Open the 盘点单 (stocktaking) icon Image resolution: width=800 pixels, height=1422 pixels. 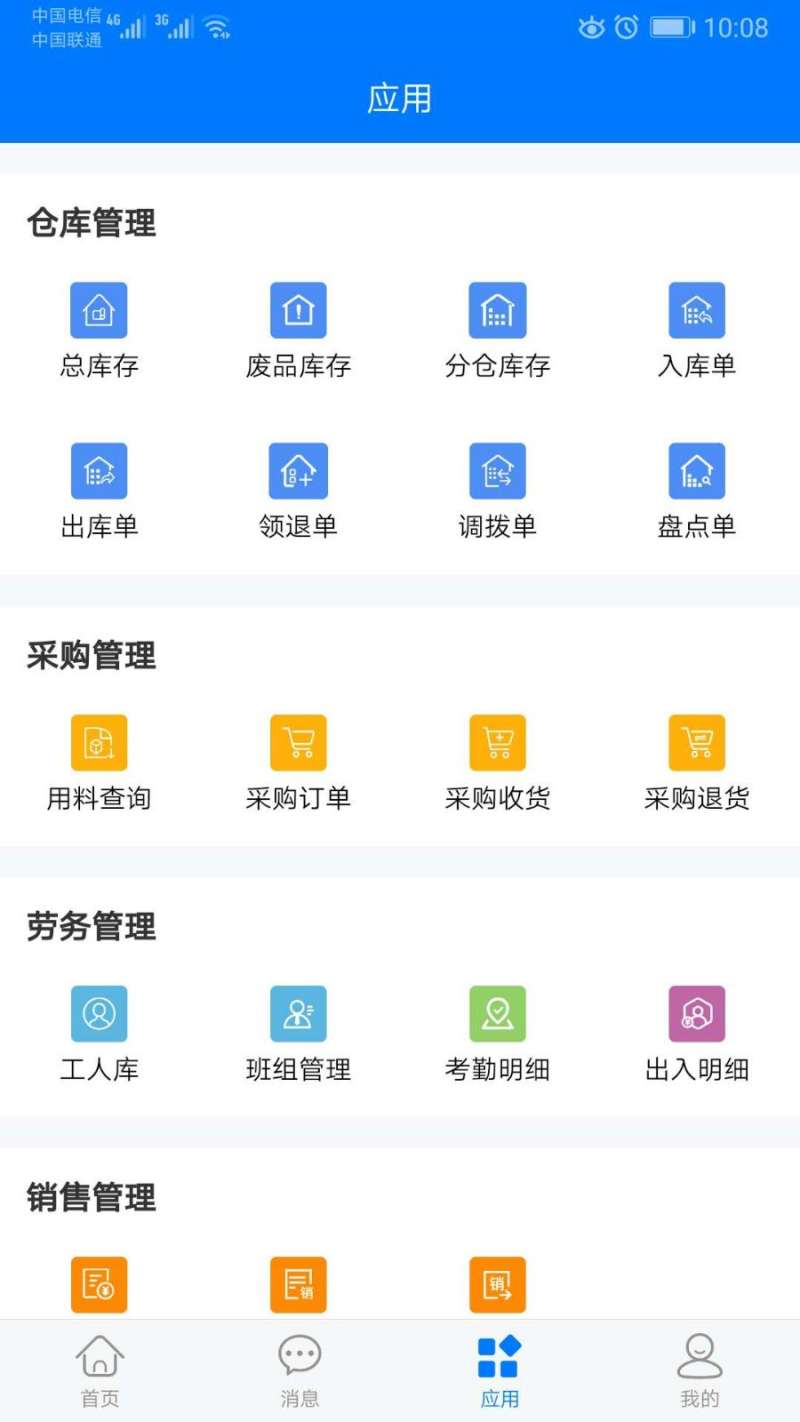697,470
